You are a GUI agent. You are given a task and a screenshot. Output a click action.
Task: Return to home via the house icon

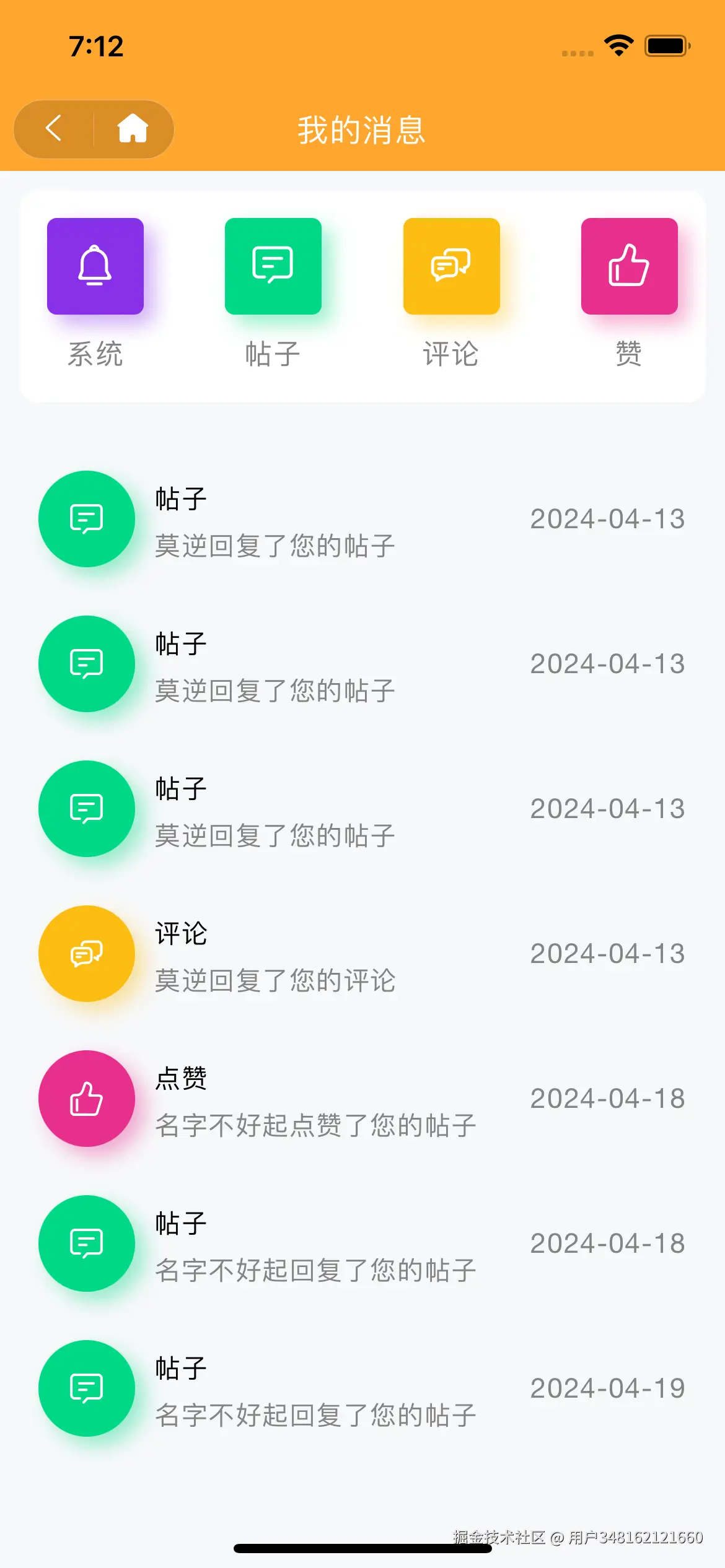(133, 128)
